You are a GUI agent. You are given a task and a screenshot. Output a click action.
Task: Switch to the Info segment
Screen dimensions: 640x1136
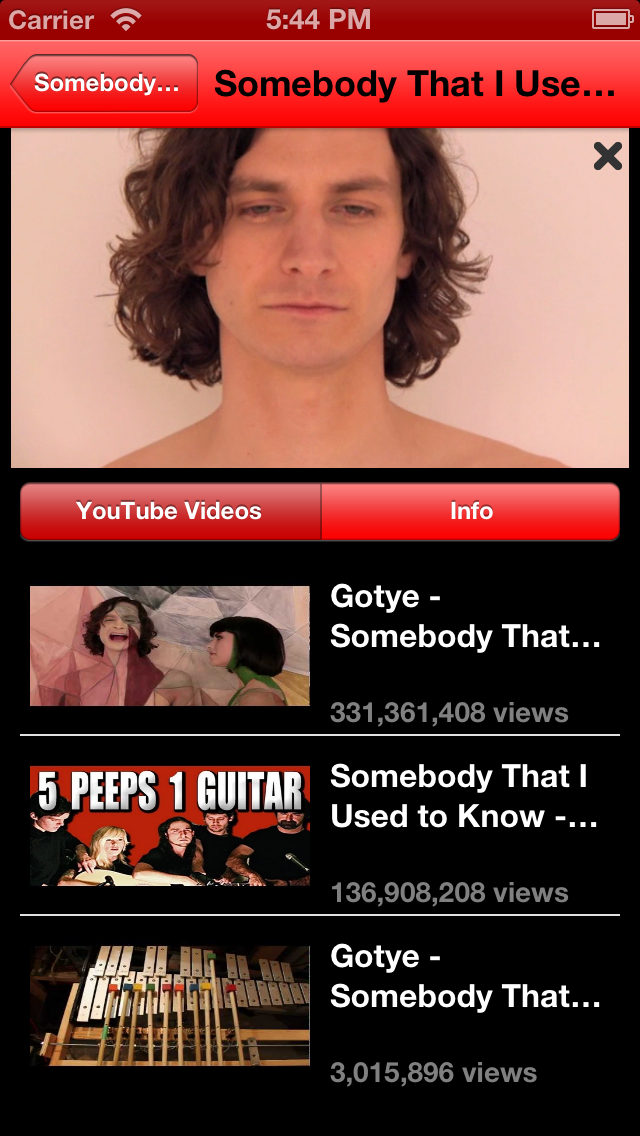471,512
